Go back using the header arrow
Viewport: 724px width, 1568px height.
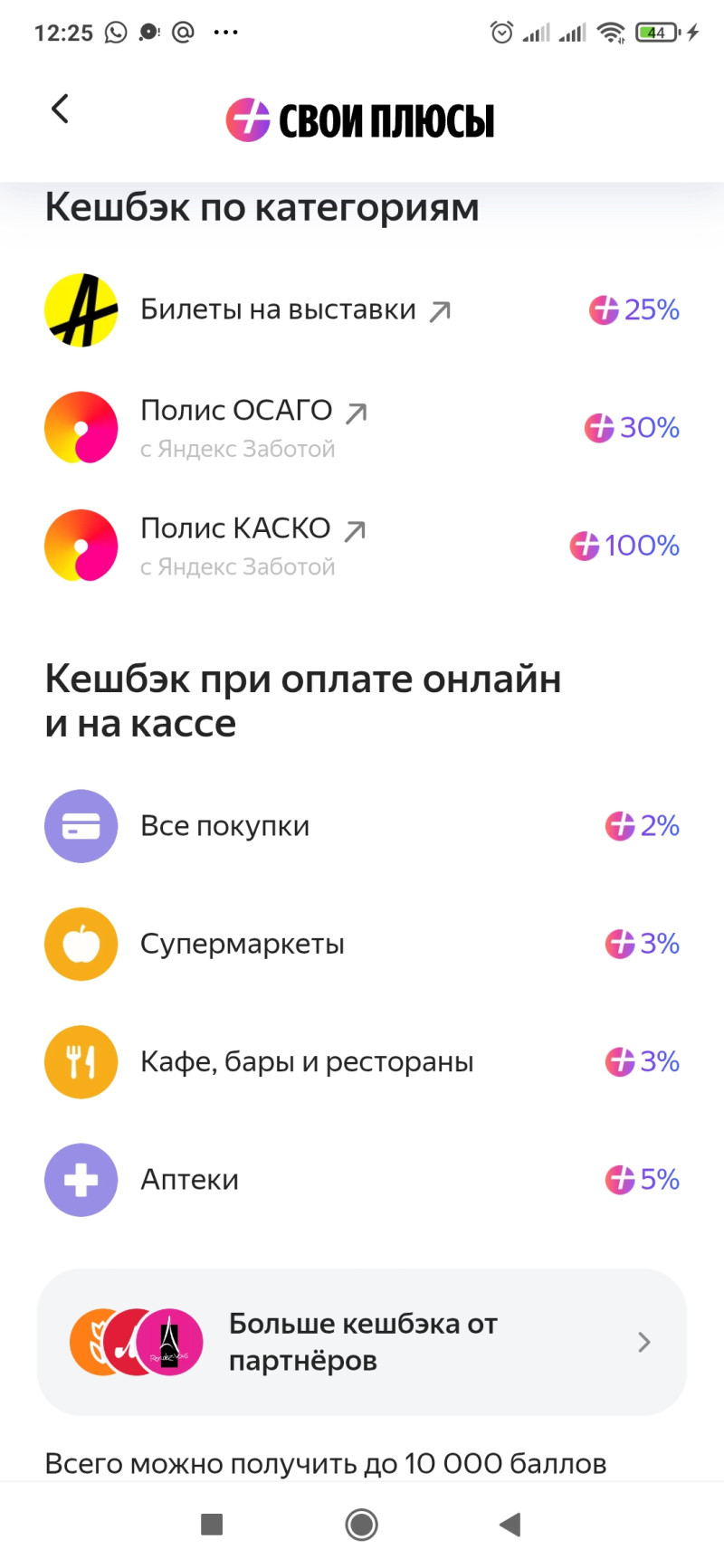(x=60, y=109)
